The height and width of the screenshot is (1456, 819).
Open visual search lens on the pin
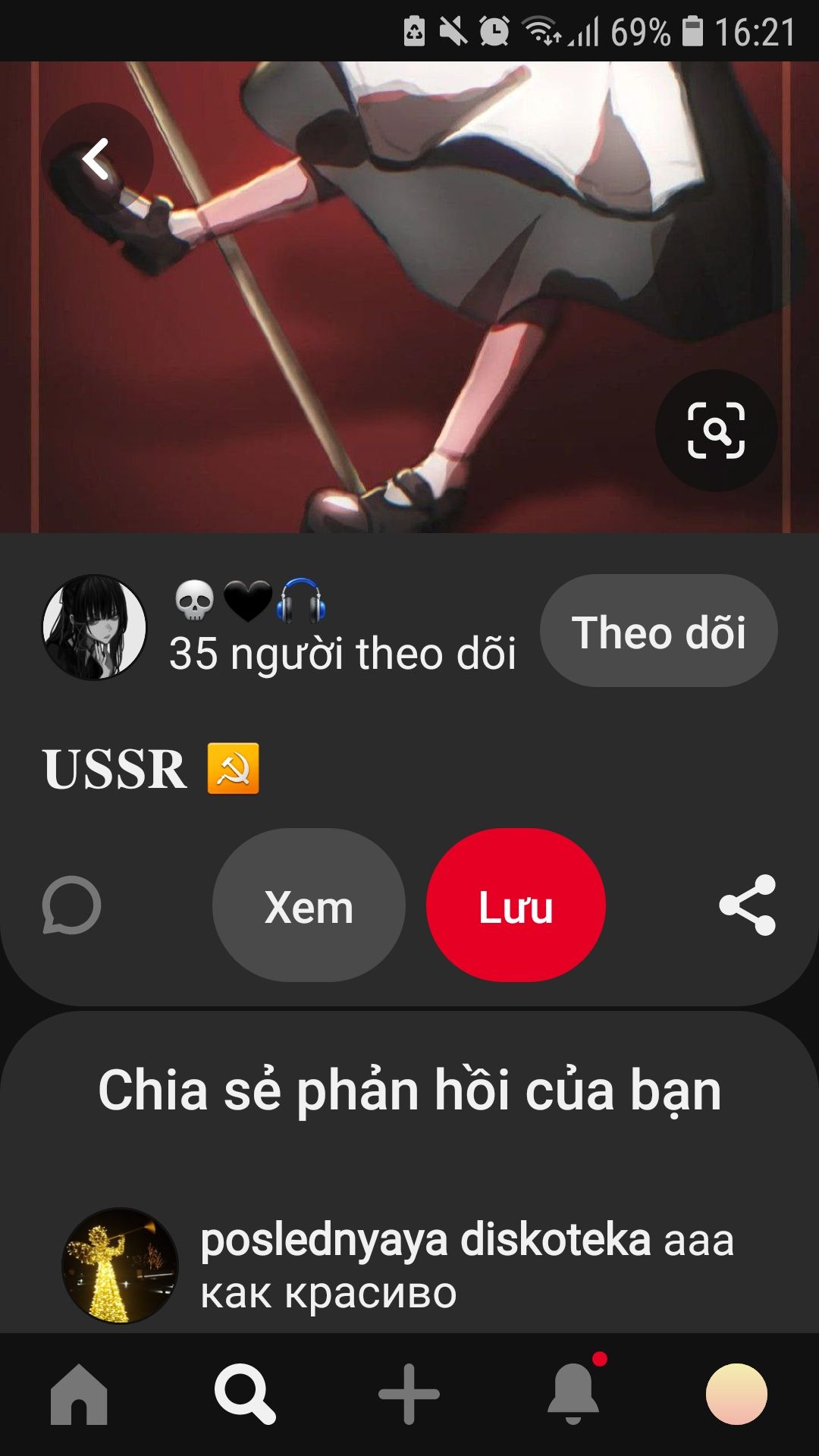716,431
